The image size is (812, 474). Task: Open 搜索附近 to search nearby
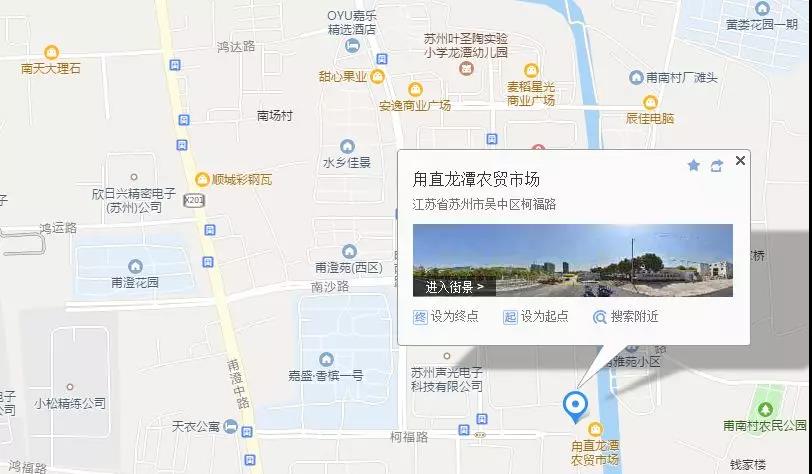626,316
